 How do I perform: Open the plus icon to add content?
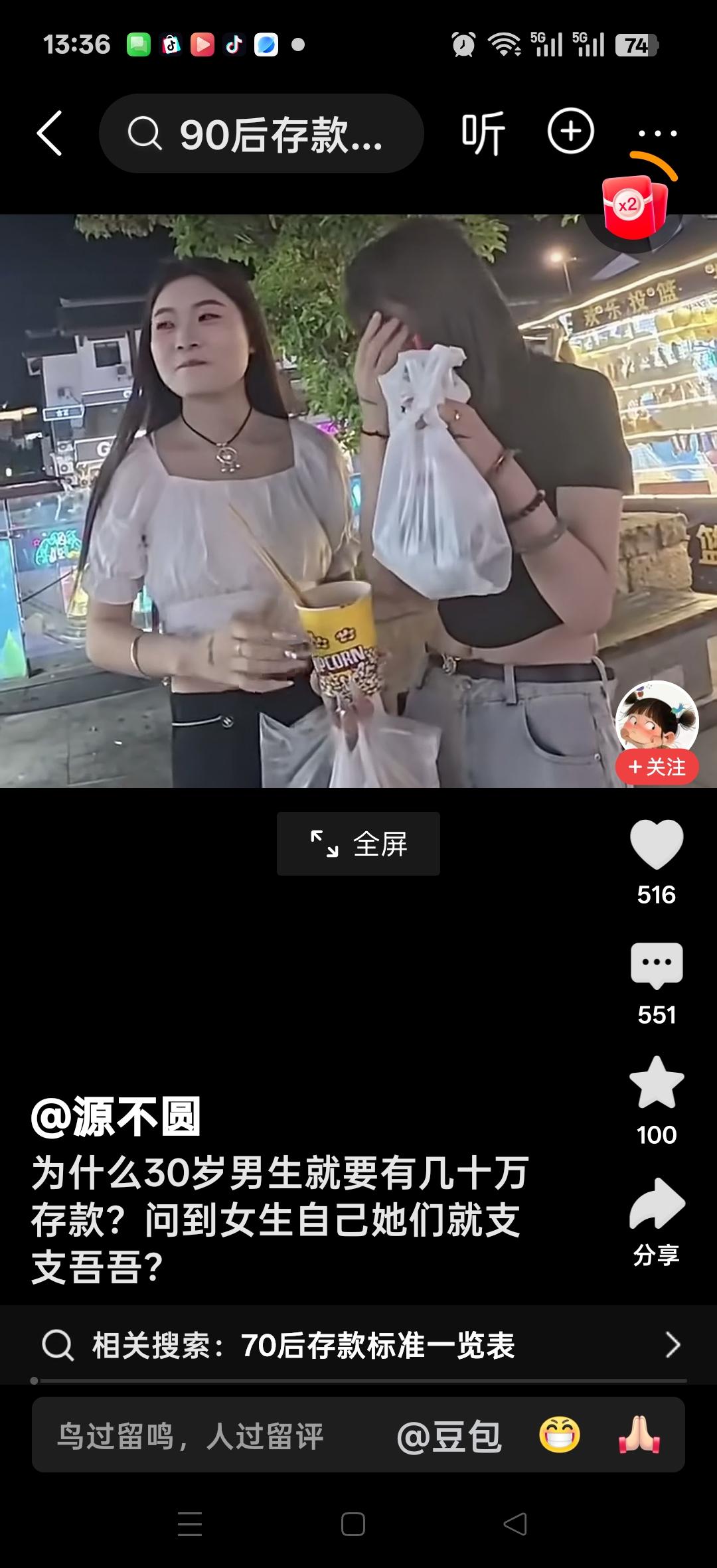pos(570,132)
